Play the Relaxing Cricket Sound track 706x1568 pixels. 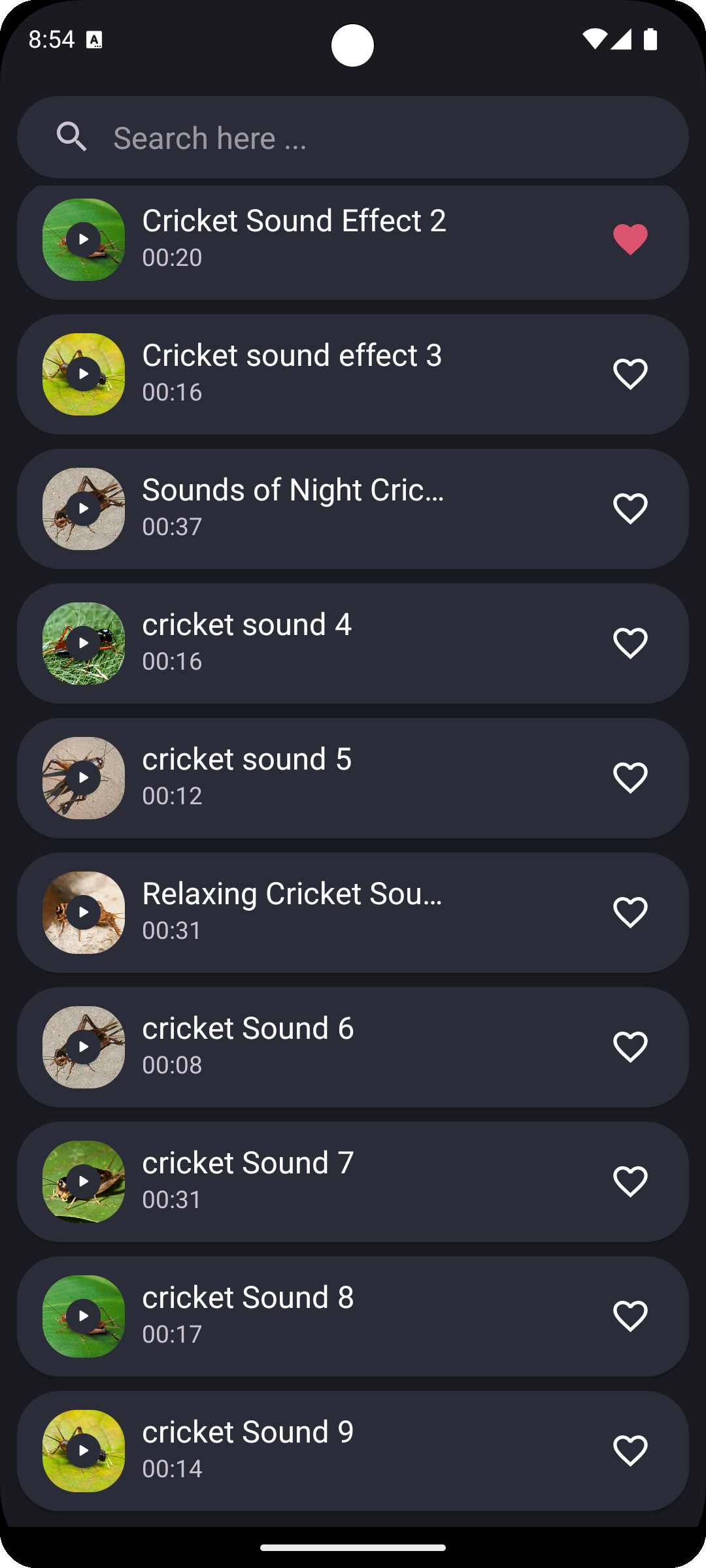coord(84,913)
